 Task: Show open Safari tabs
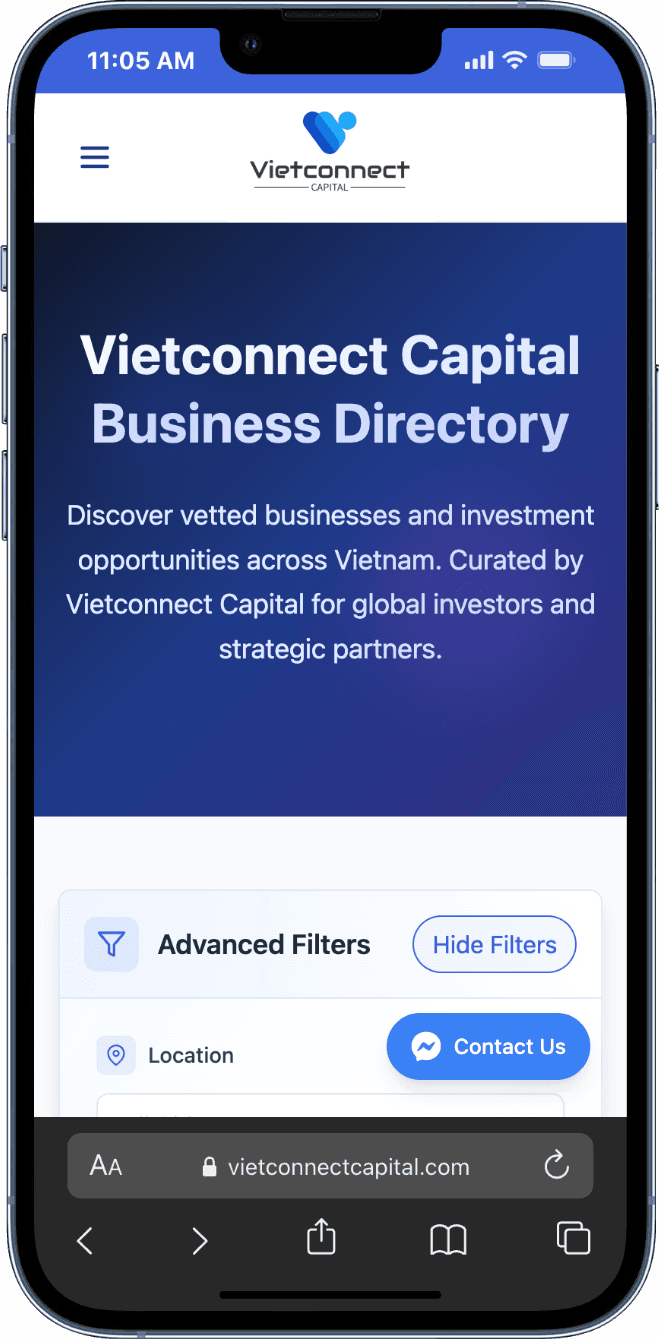tap(573, 1238)
